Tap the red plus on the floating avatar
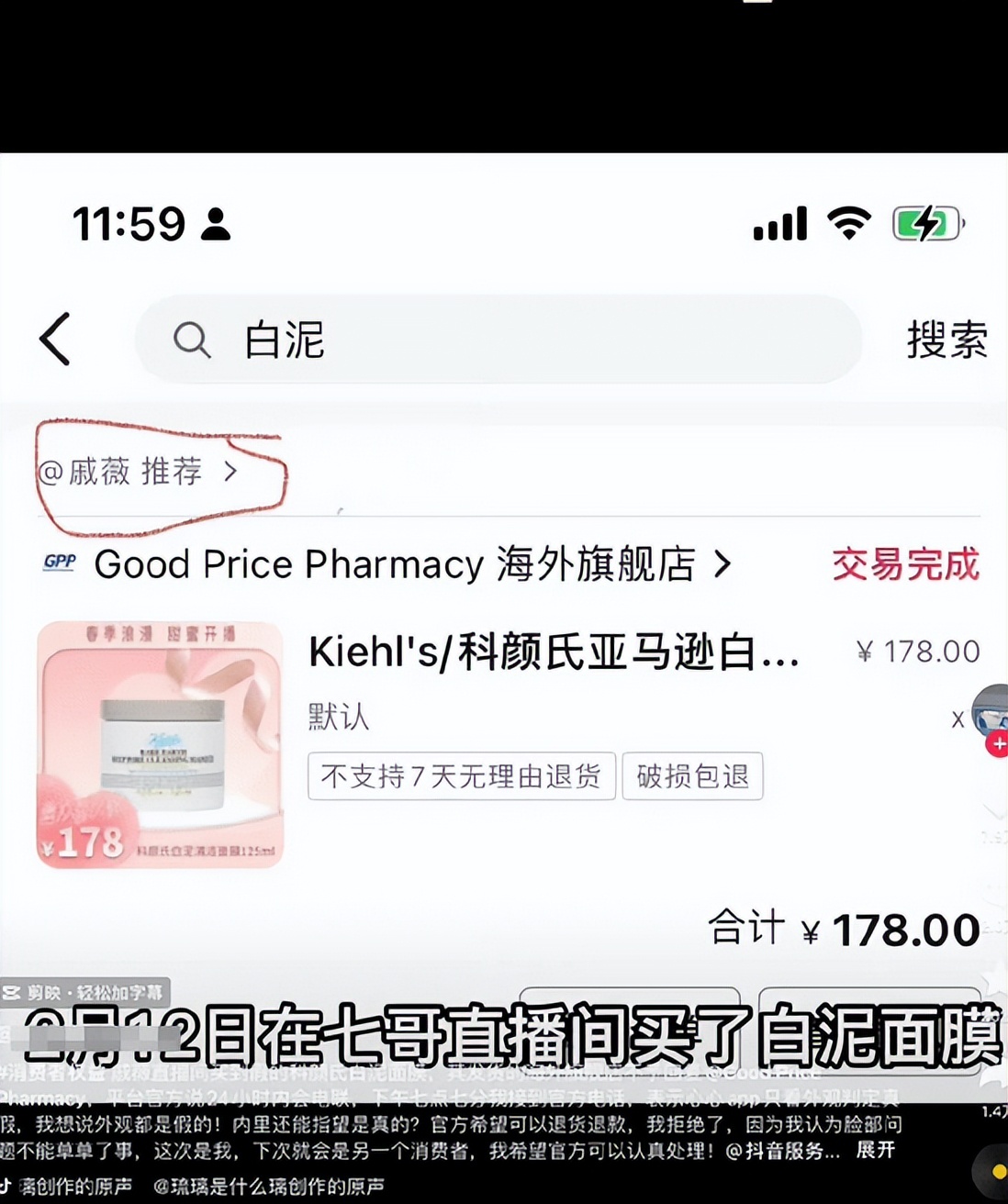 coord(998,744)
